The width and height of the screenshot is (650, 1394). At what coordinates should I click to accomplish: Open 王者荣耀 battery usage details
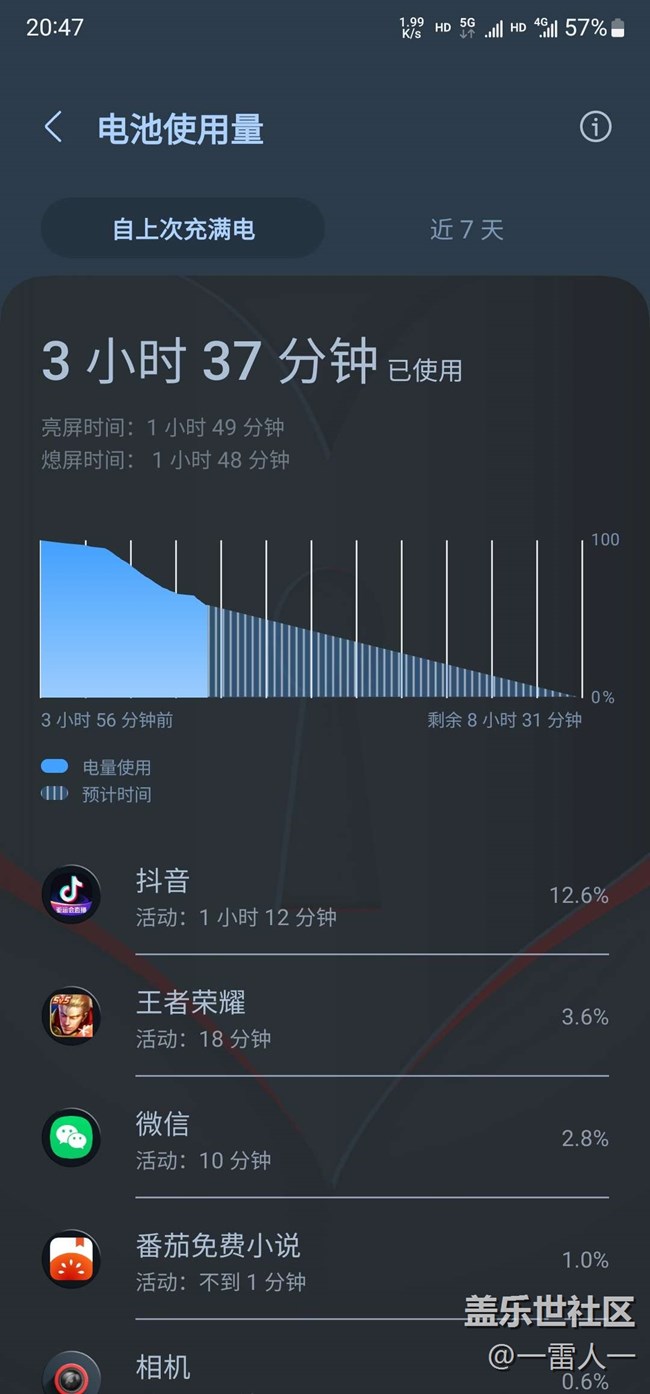(x=325, y=1017)
